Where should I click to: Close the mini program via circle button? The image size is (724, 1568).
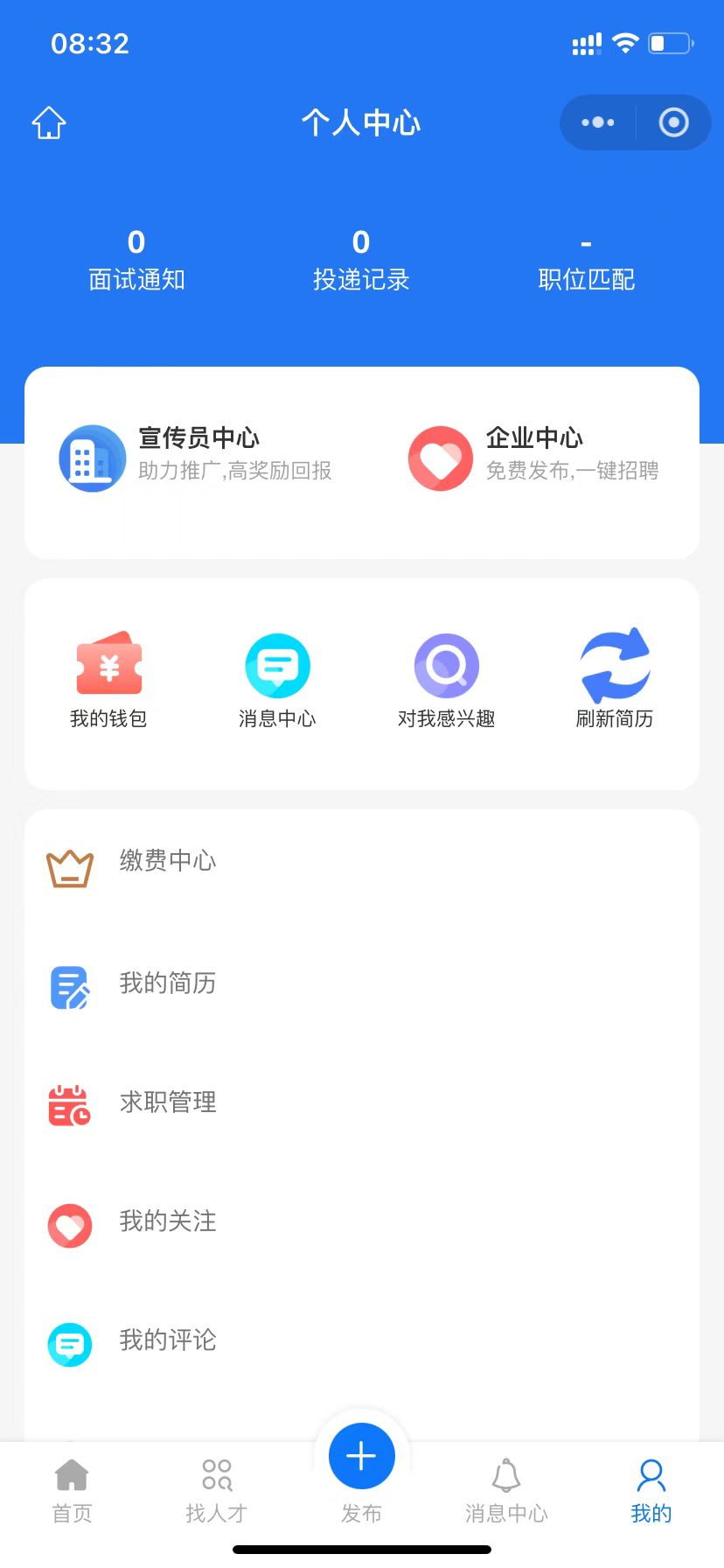673,122
